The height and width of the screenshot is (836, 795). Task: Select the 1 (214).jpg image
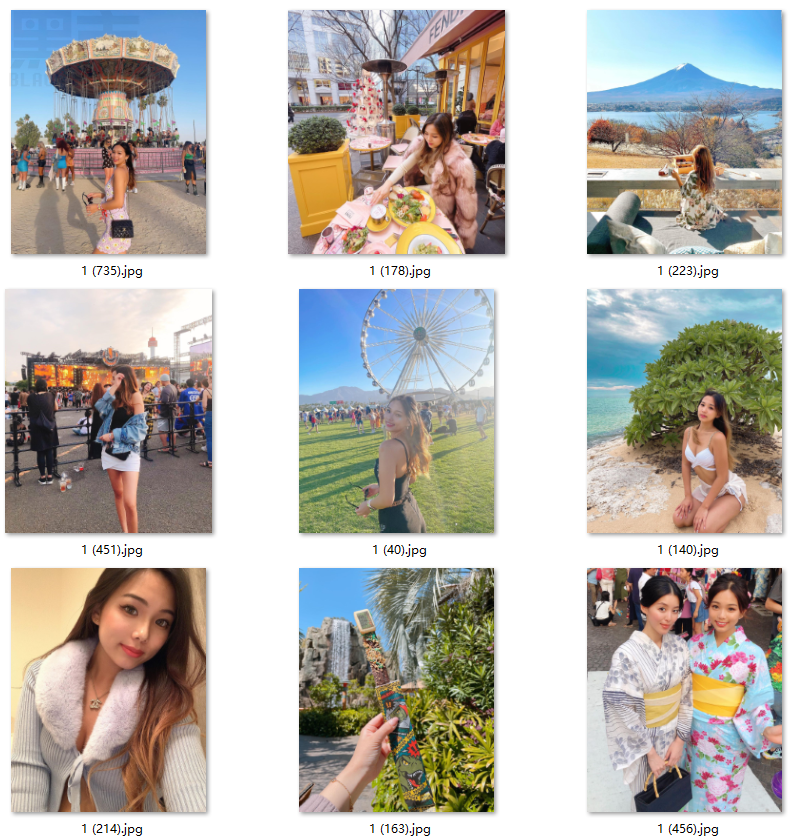pyautogui.click(x=108, y=690)
